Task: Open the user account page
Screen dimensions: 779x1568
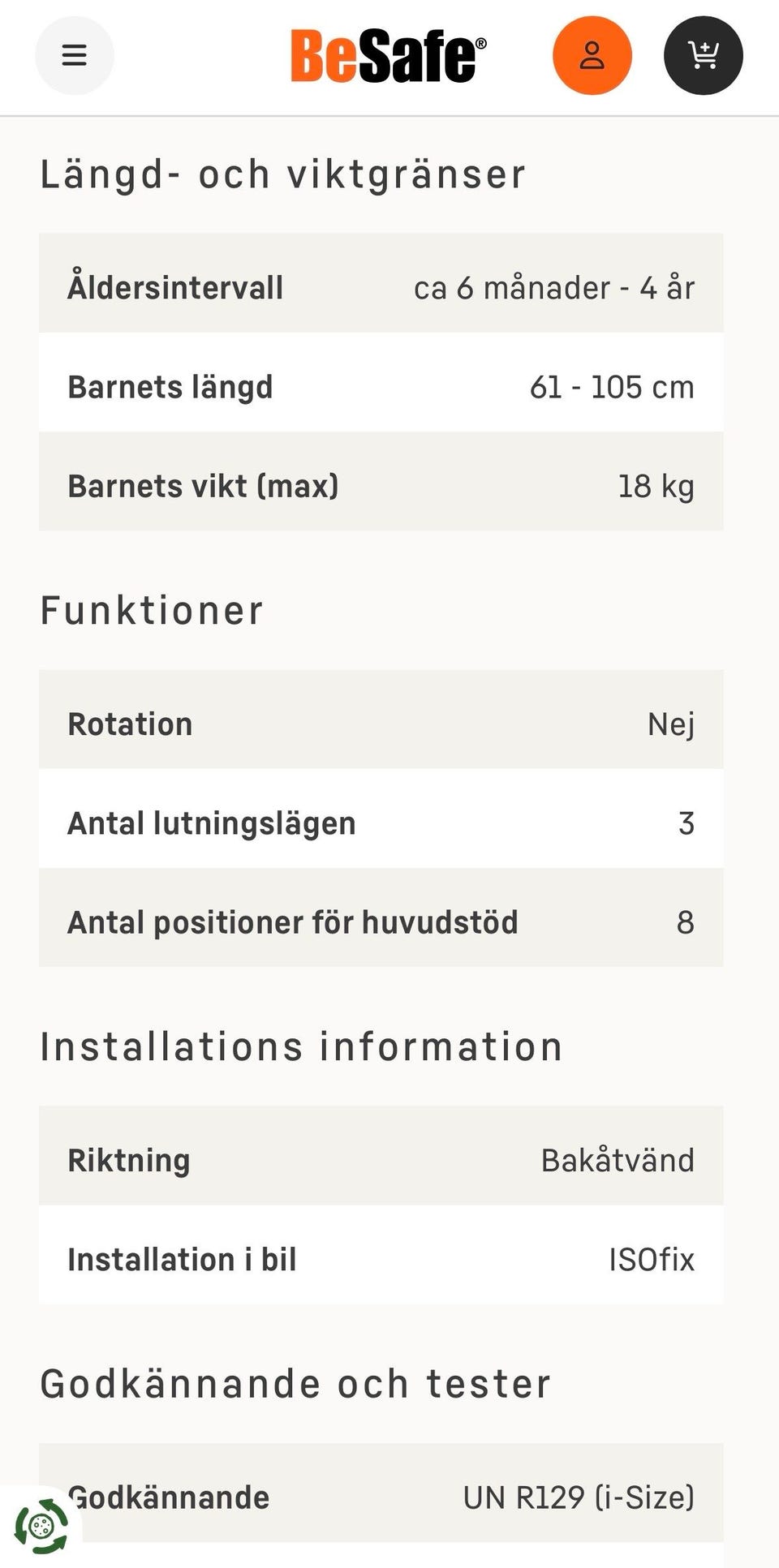Action: [592, 55]
